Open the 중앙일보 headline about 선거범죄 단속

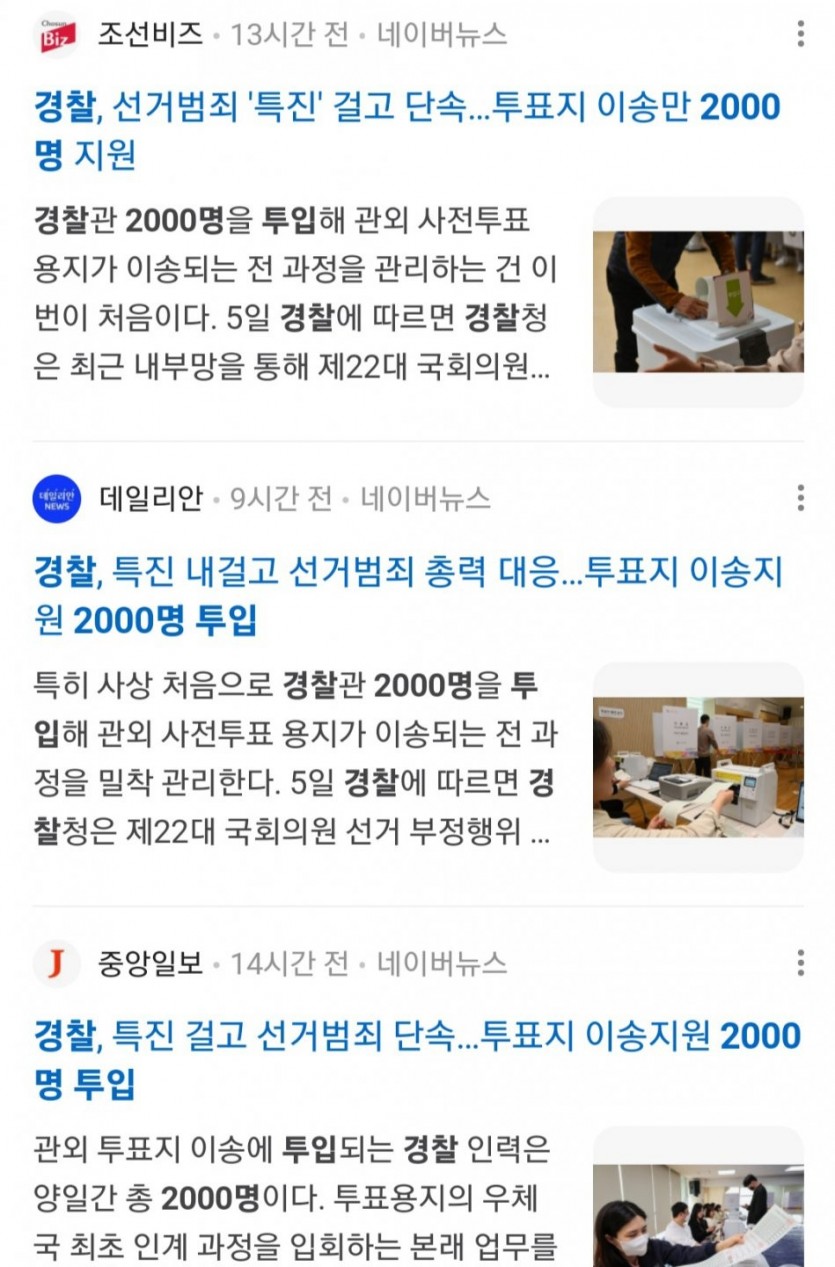[x=417, y=1060]
